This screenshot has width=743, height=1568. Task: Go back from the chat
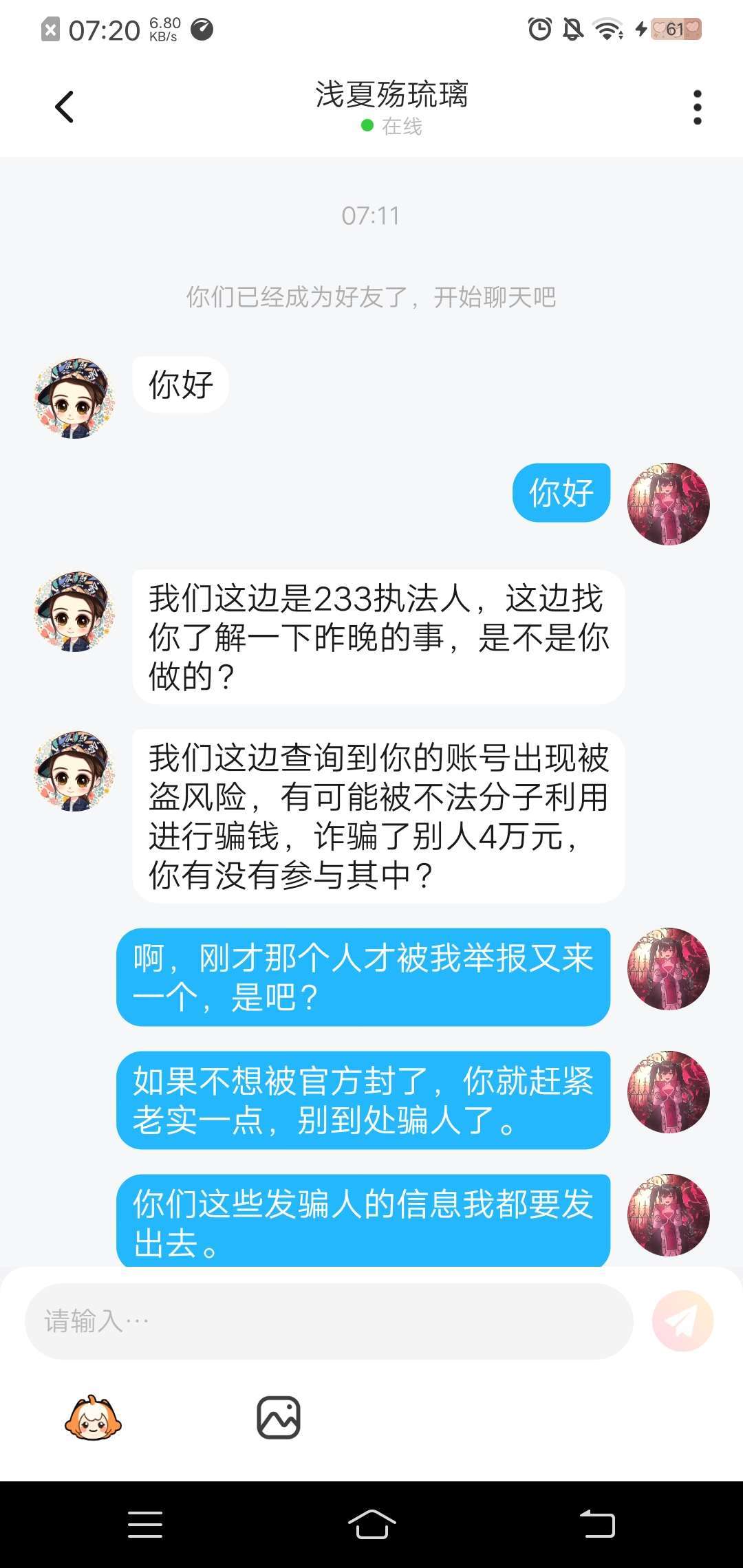(x=64, y=107)
